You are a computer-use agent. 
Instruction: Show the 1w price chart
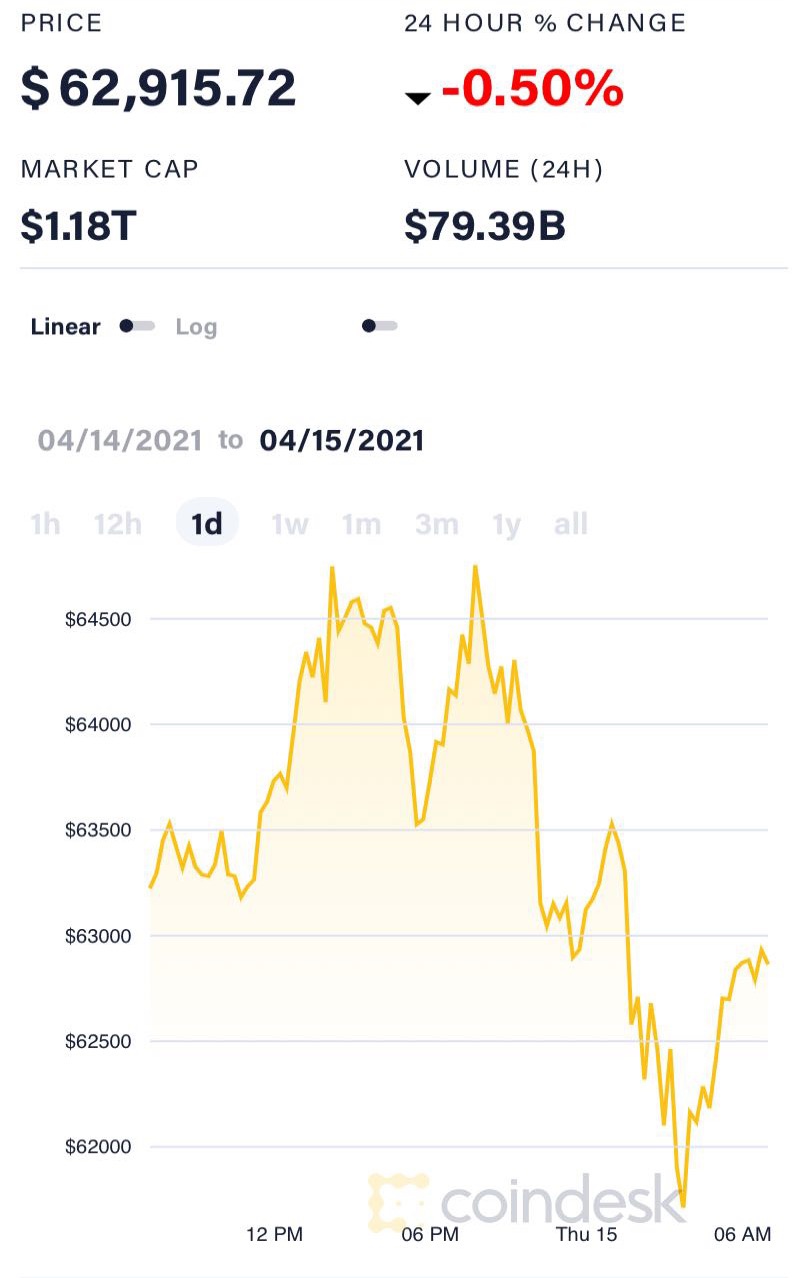[290, 523]
